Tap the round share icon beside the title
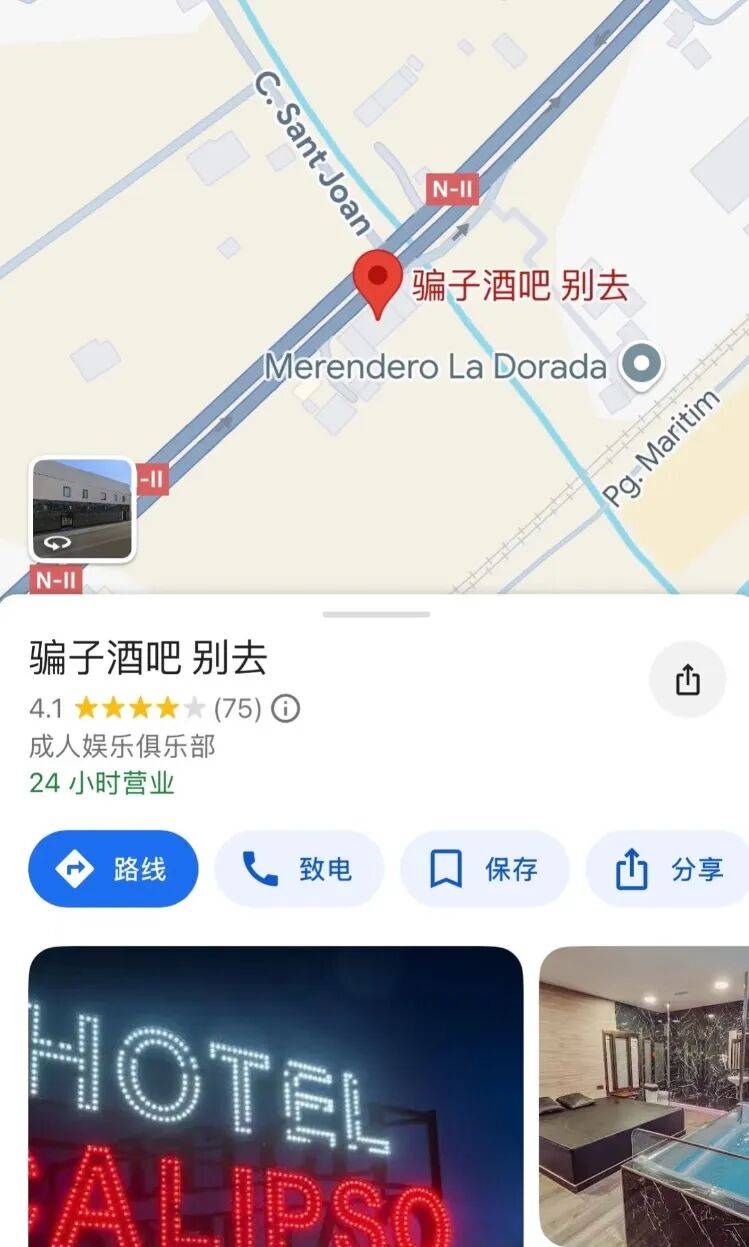Image resolution: width=749 pixels, height=1247 pixels. click(687, 681)
